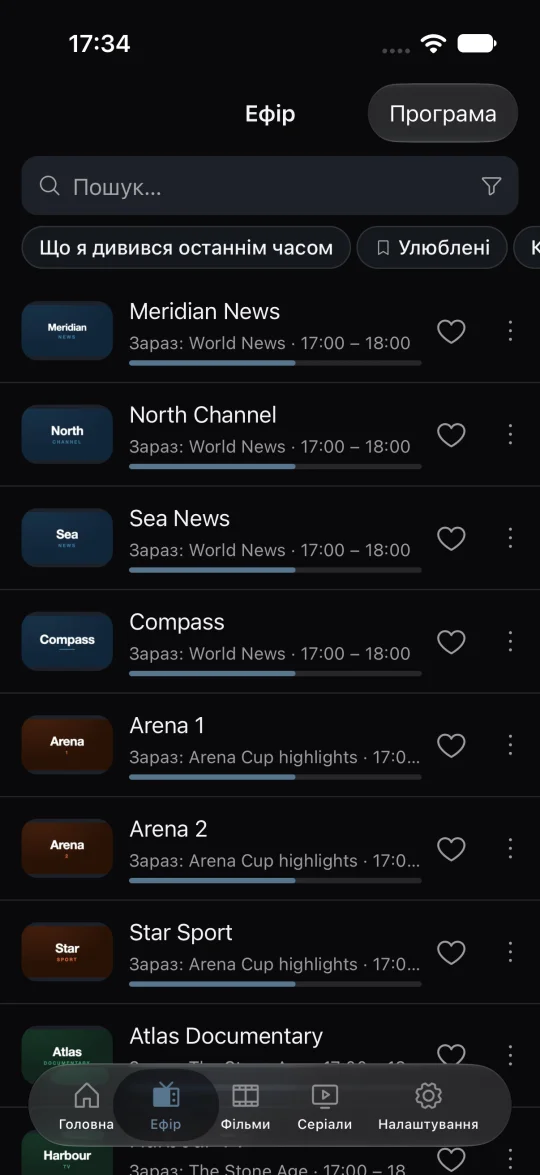Open the Compass channel
This screenshot has height=1175, width=540.
pos(270,641)
